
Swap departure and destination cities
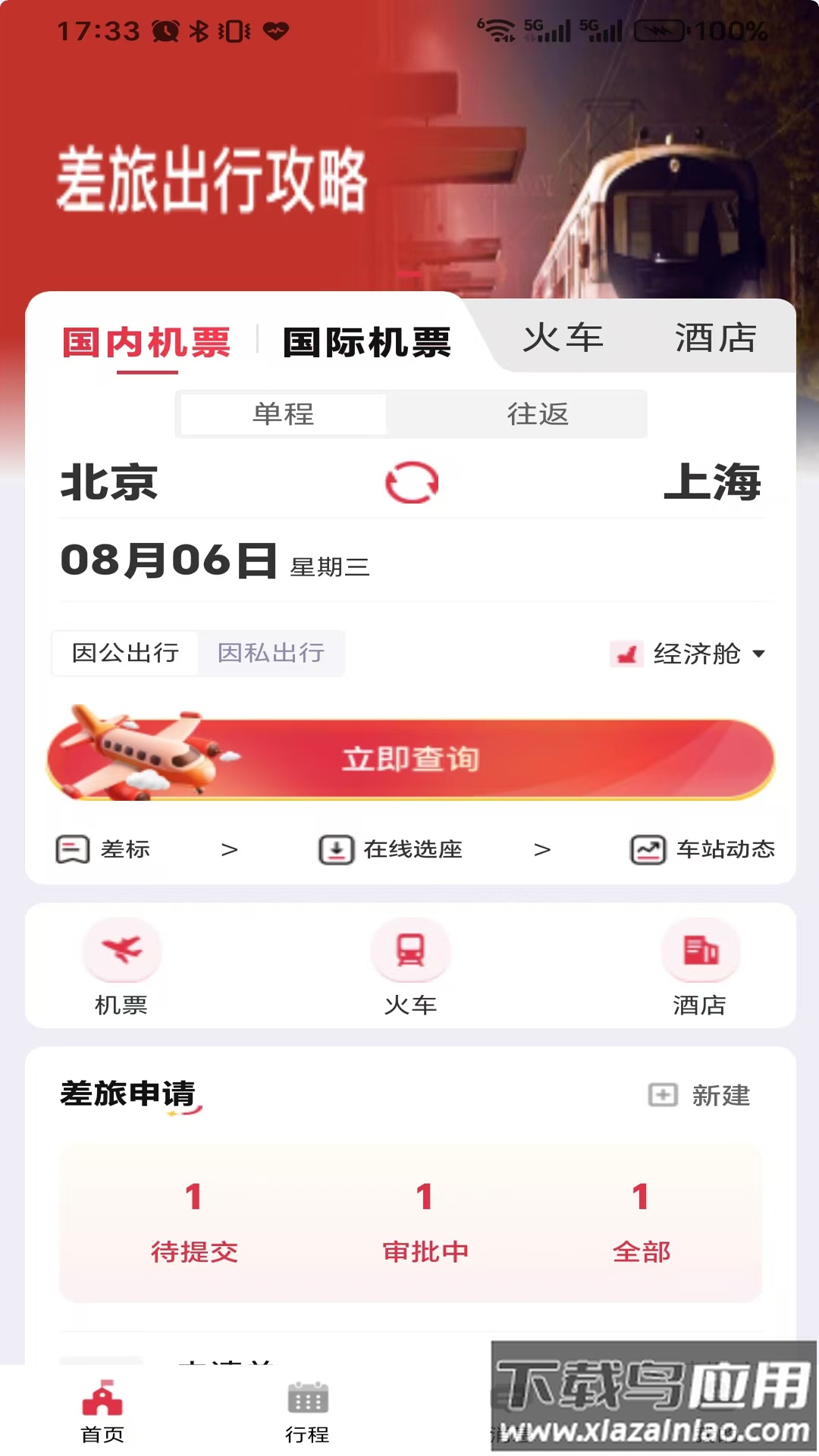coord(412,482)
